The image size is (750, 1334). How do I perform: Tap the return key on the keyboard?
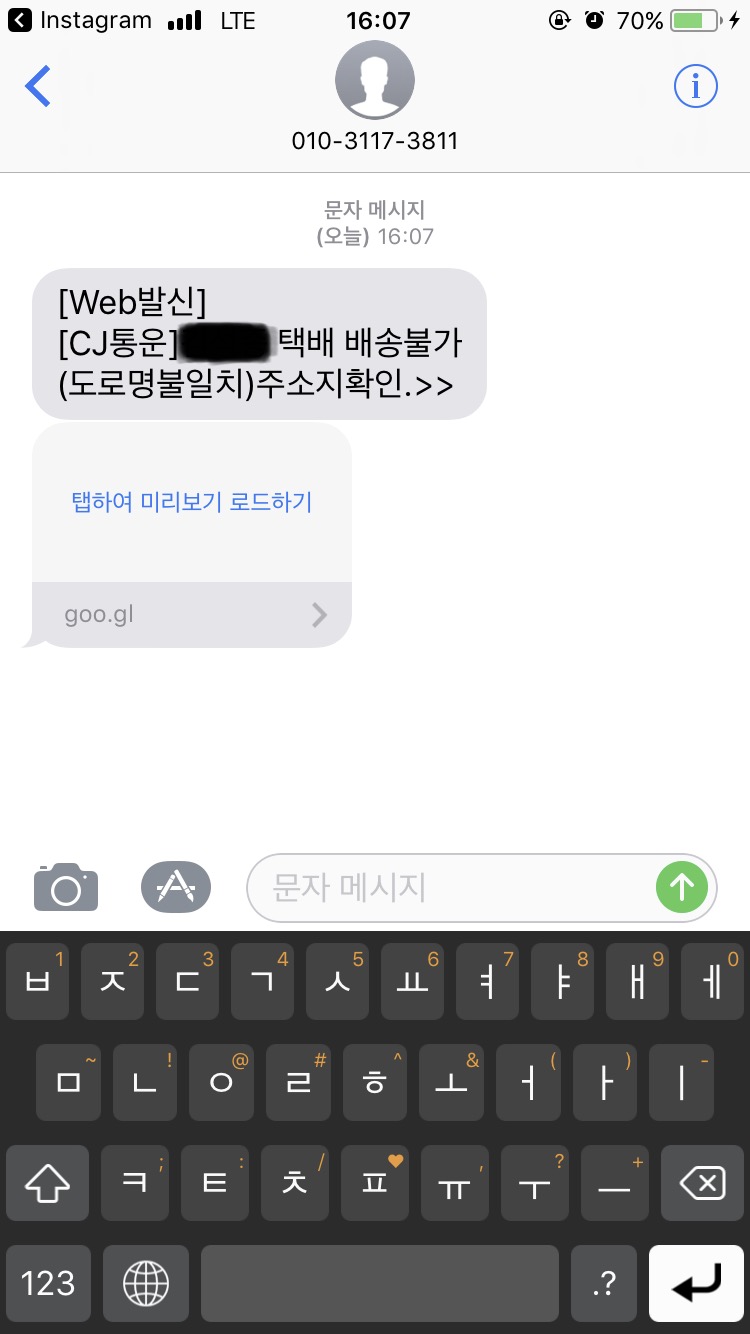(697, 1283)
